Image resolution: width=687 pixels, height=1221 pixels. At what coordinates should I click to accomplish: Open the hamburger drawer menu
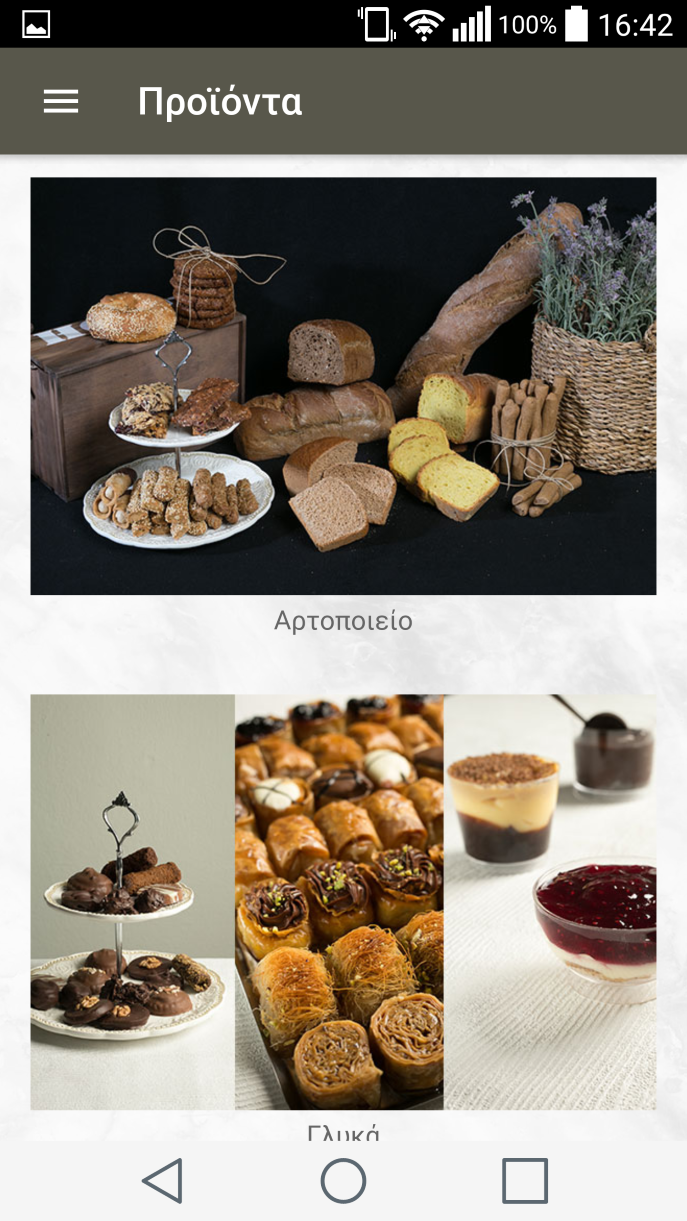(x=61, y=101)
